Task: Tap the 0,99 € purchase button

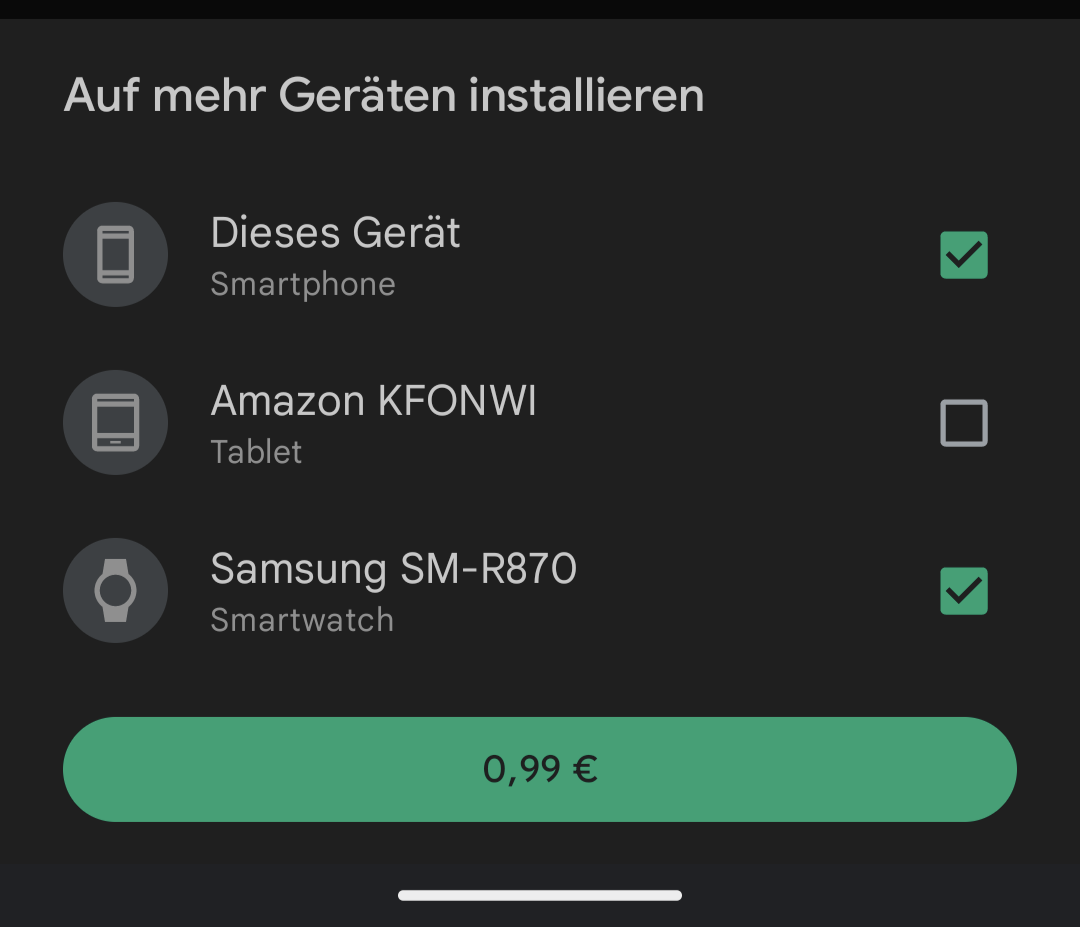Action: pos(540,769)
